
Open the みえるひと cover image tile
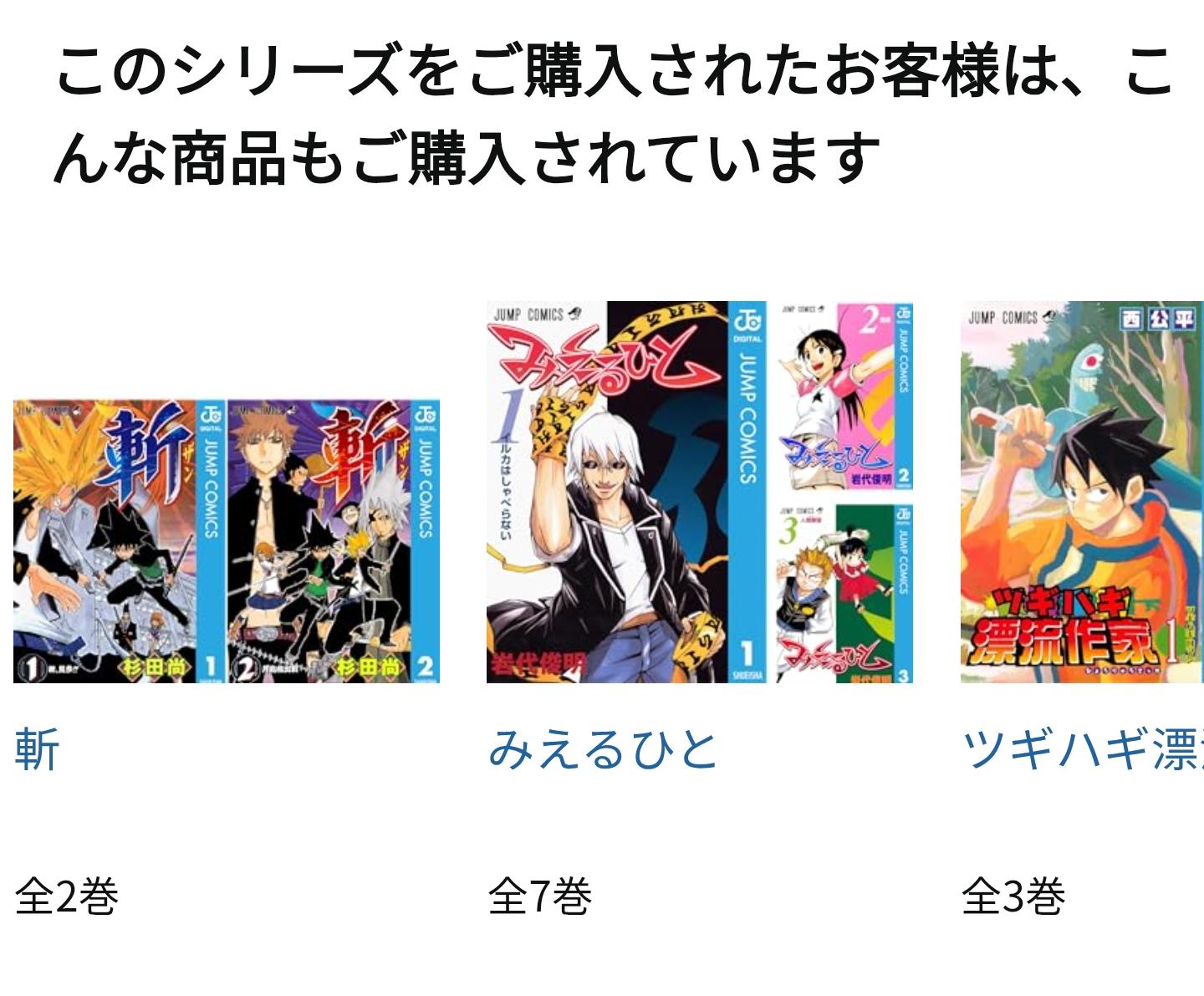pyautogui.click(x=699, y=493)
